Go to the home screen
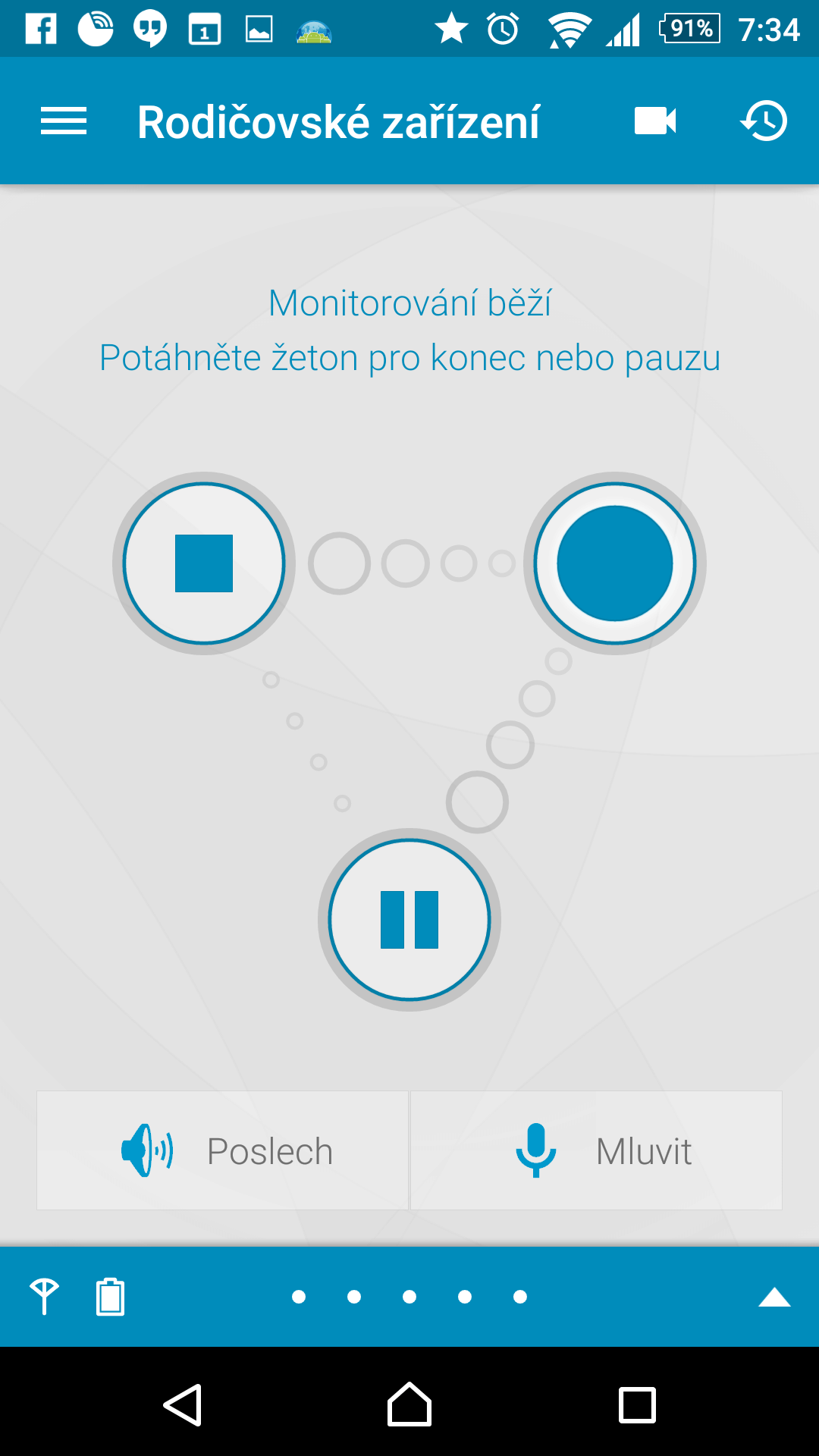The image size is (819, 1456). pos(409,1405)
